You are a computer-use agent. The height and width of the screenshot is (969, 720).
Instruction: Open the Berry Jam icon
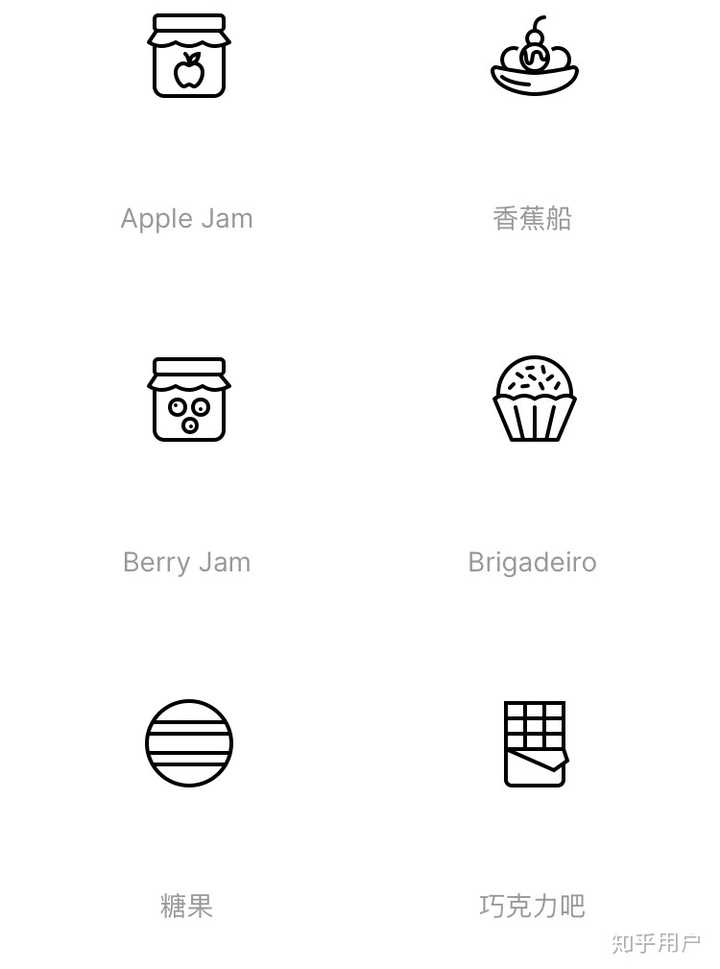coord(188,399)
